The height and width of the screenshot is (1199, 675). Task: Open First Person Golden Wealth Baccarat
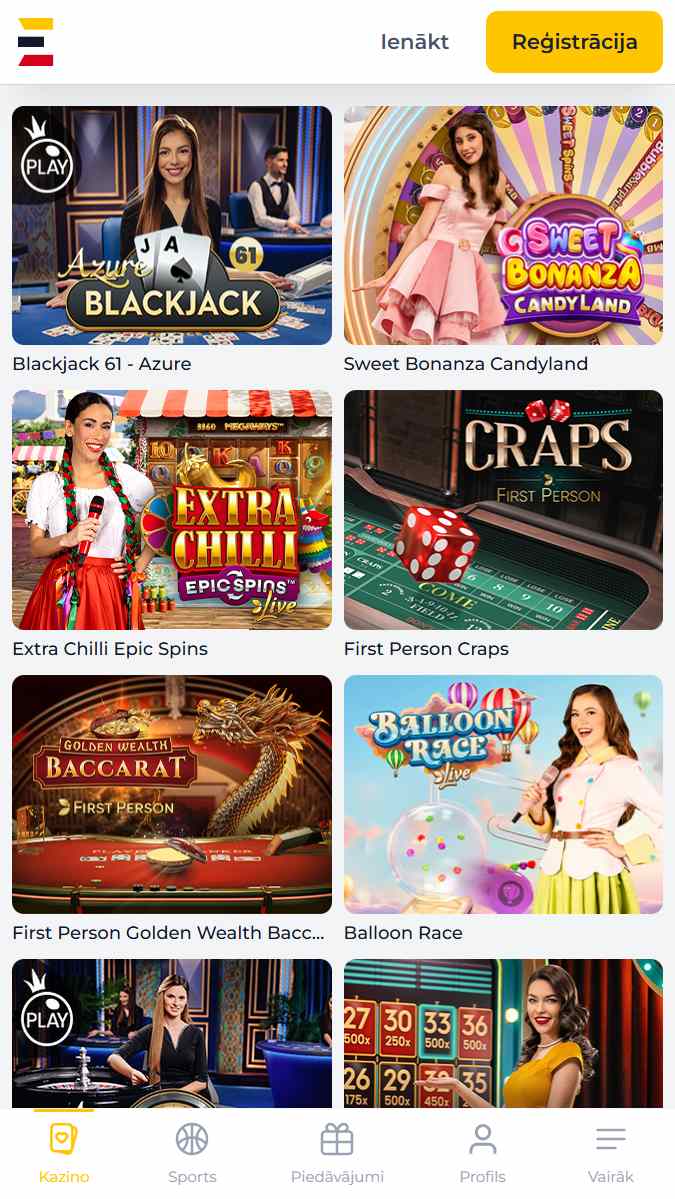(x=172, y=794)
